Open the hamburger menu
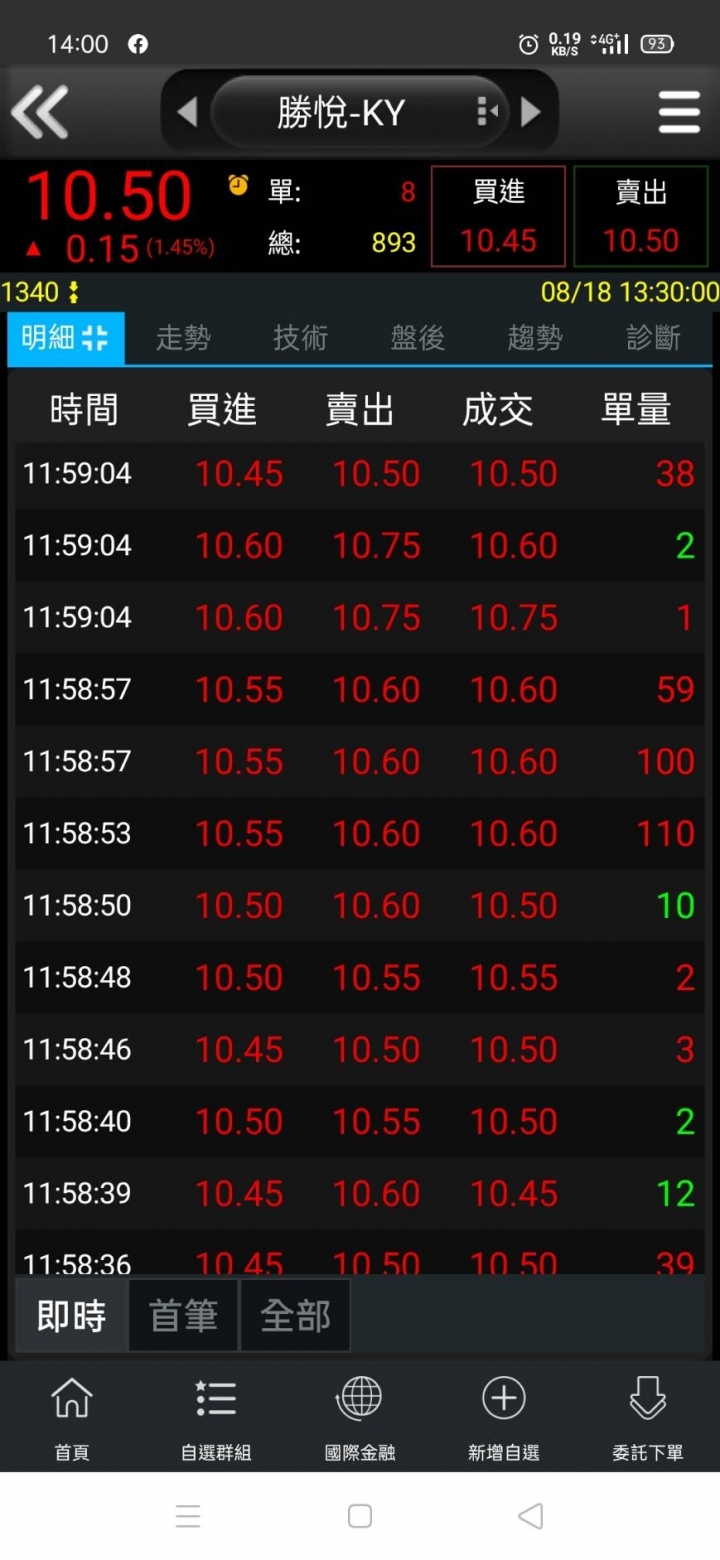This screenshot has width=720, height=1560. click(x=679, y=112)
